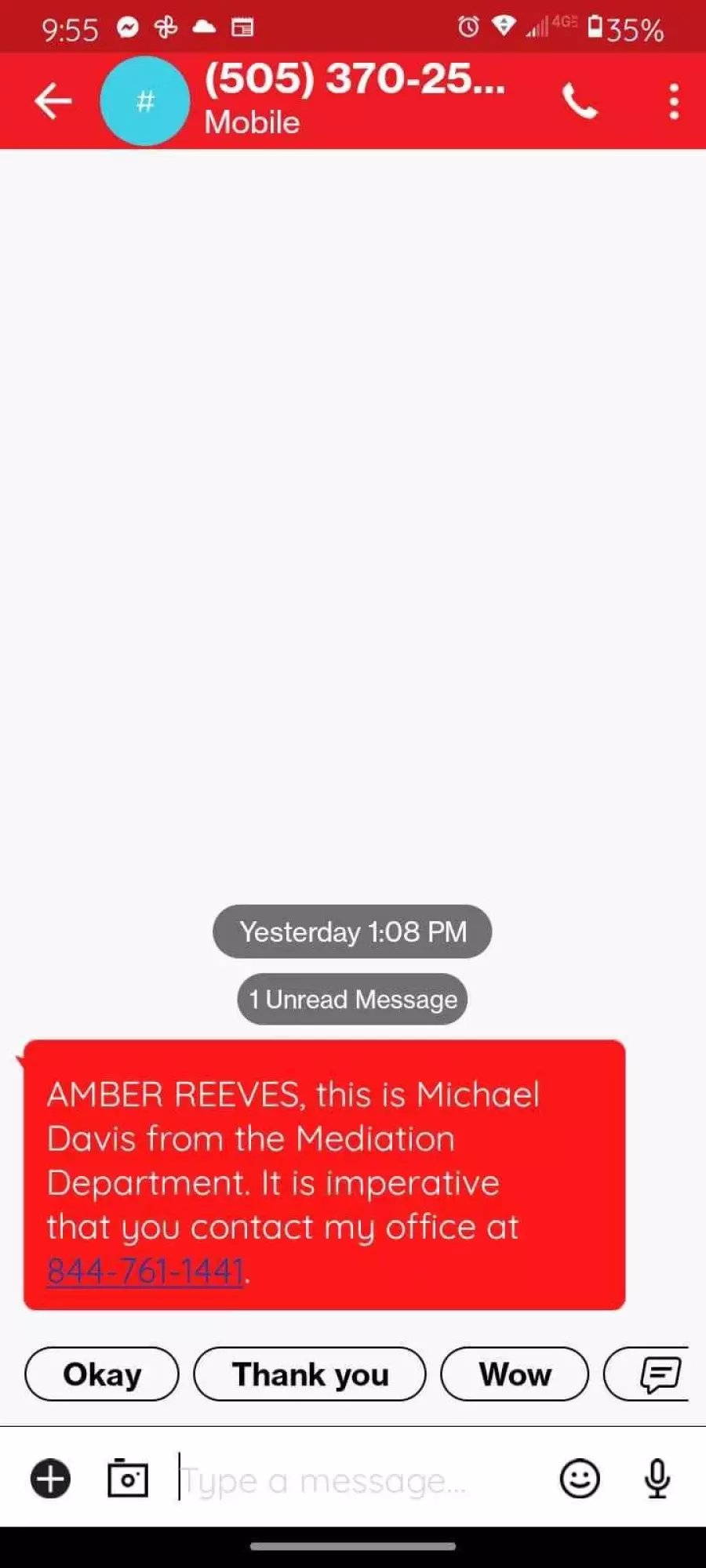Image resolution: width=706 pixels, height=1568 pixels.
Task: Go back using the header arrow
Action: [53, 101]
